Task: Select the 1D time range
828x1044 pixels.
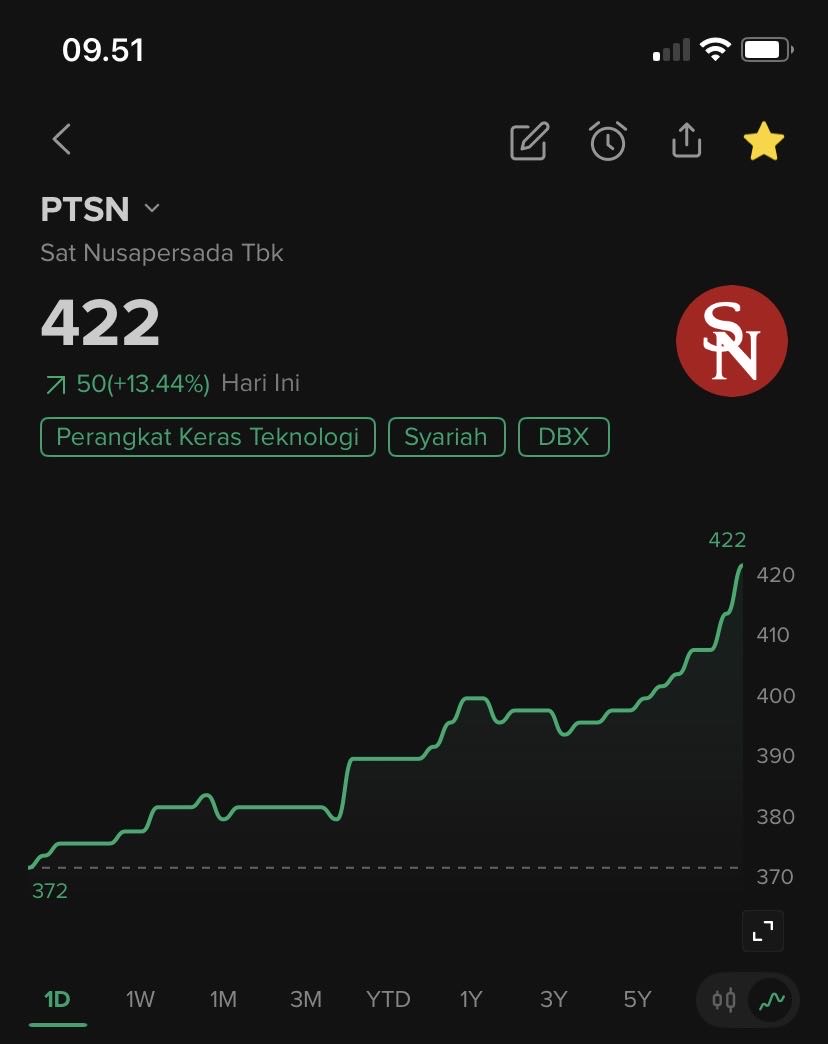Action: coord(58,999)
